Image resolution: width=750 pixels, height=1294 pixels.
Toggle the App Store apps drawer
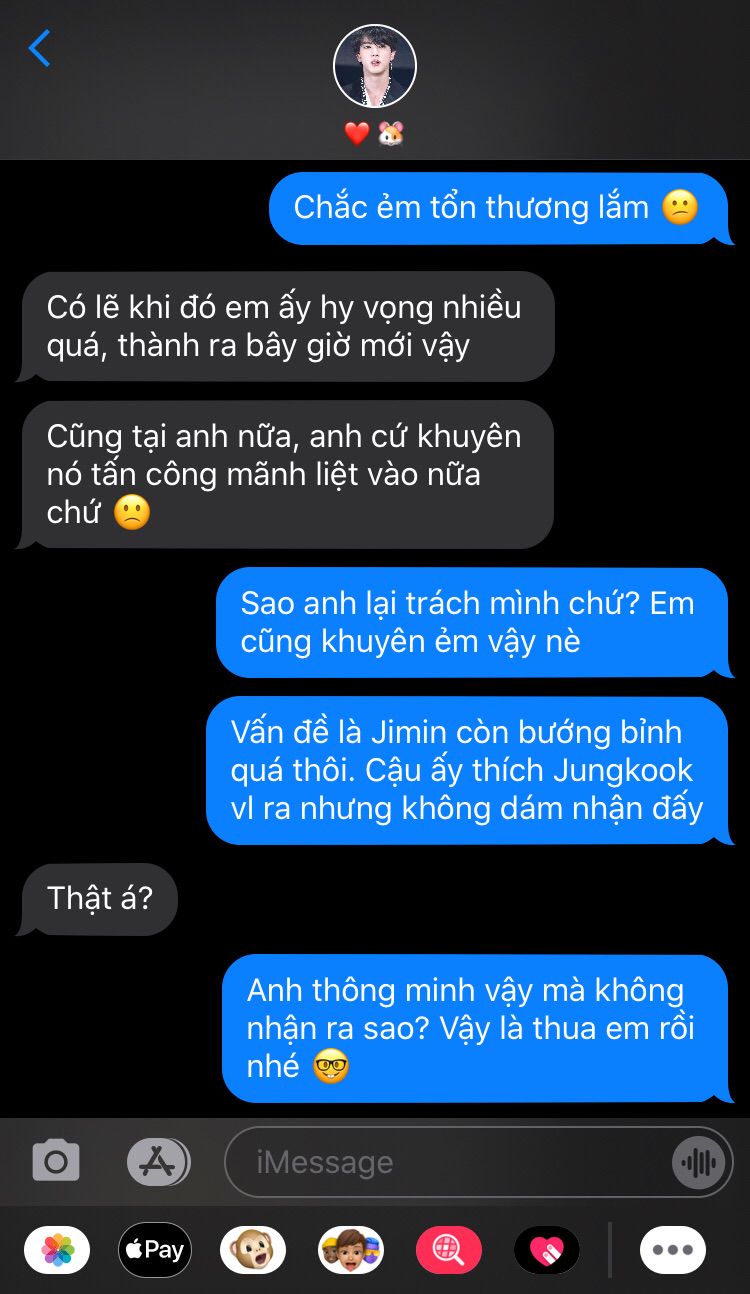pyautogui.click(x=158, y=1161)
